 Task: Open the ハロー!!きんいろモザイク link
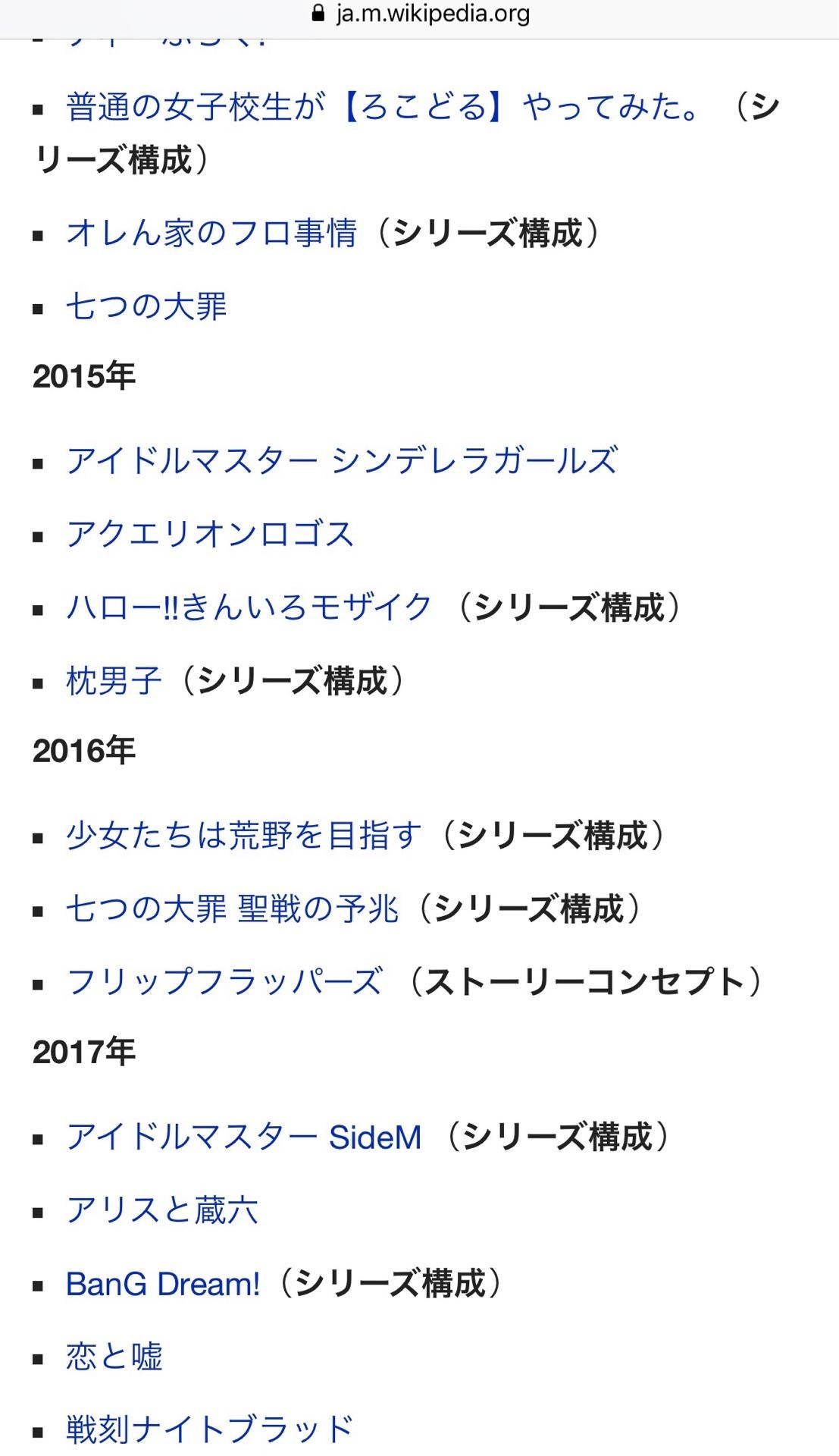pos(249,607)
